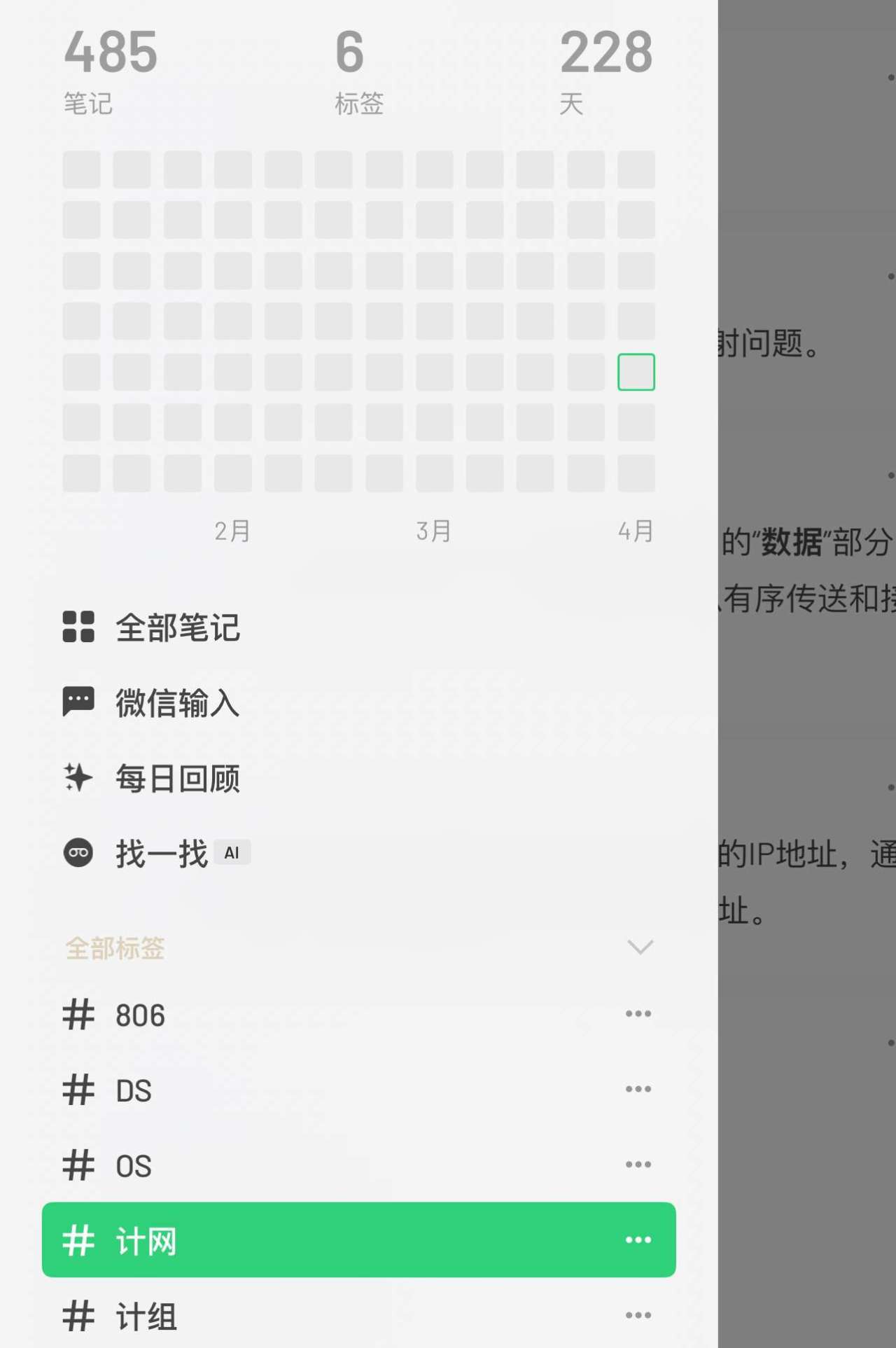Select the OS tag

tap(133, 1166)
